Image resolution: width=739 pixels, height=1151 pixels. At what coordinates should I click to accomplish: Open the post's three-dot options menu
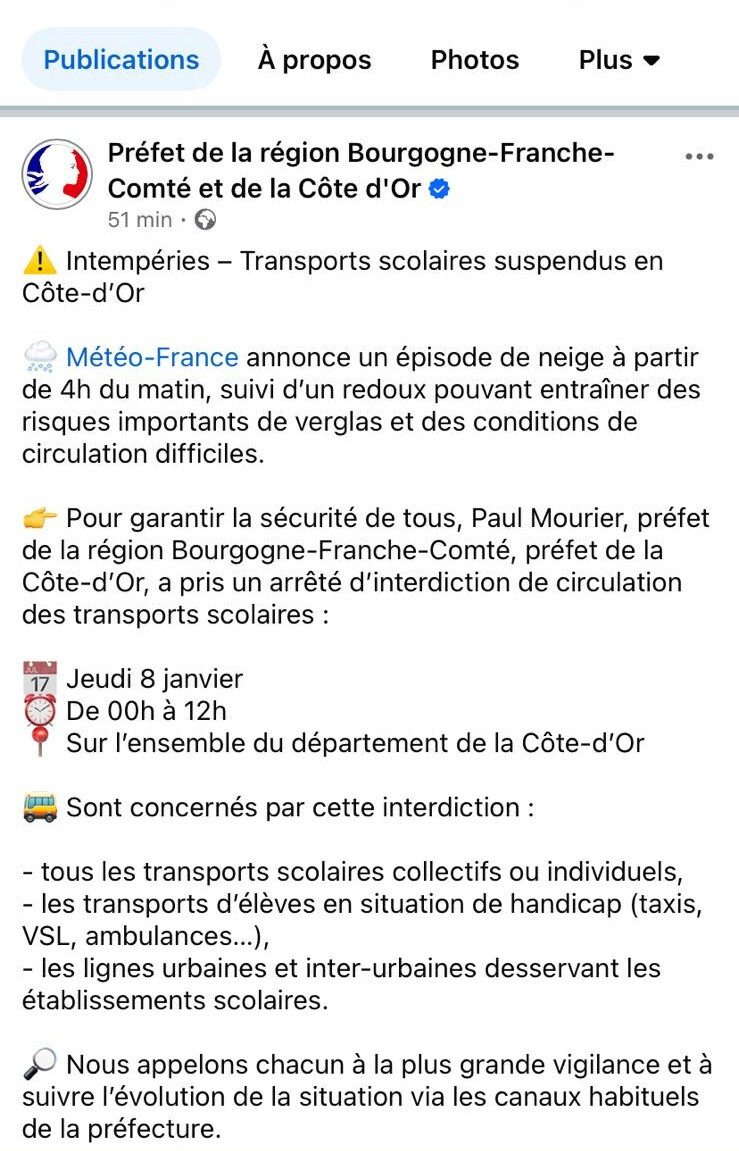tap(699, 156)
